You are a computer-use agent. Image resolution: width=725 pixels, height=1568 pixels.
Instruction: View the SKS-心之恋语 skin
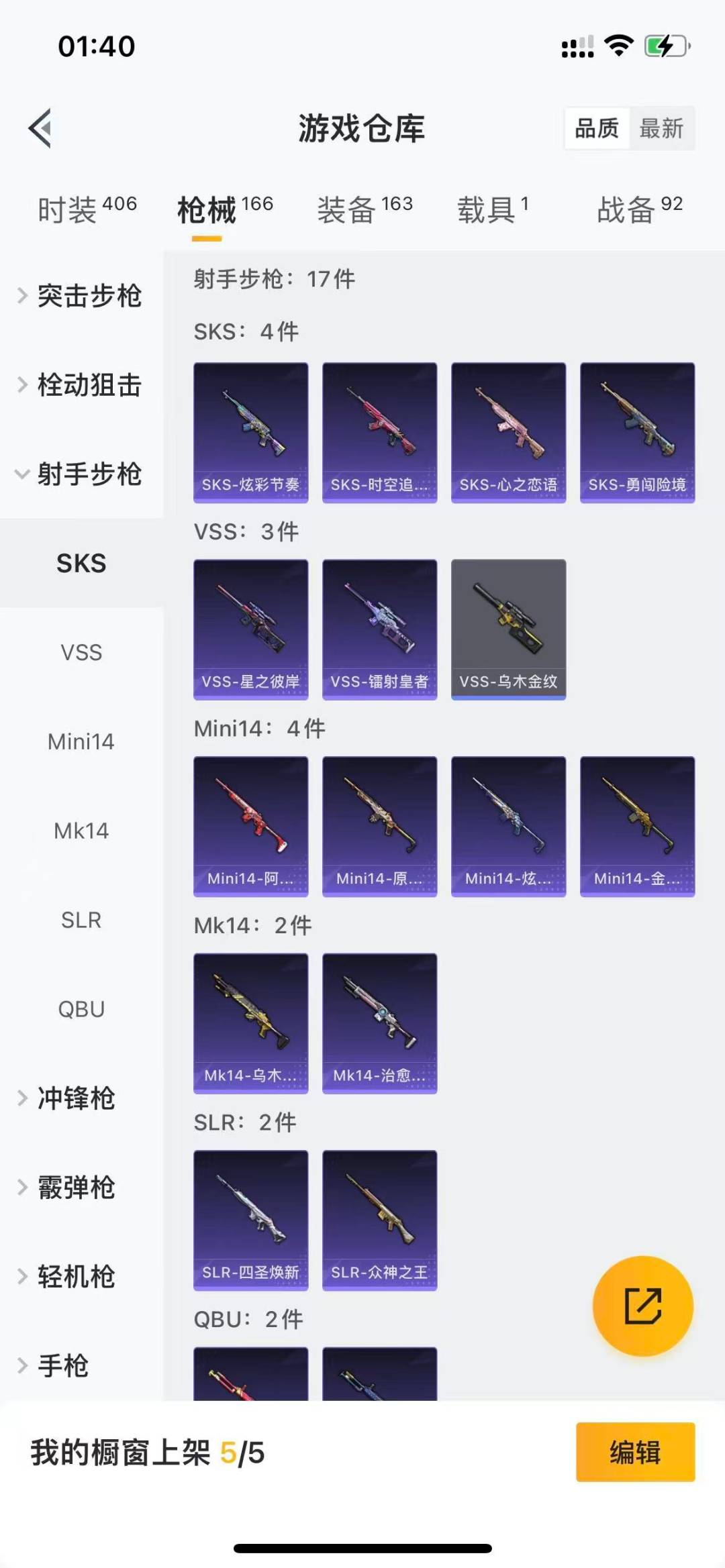(x=508, y=433)
